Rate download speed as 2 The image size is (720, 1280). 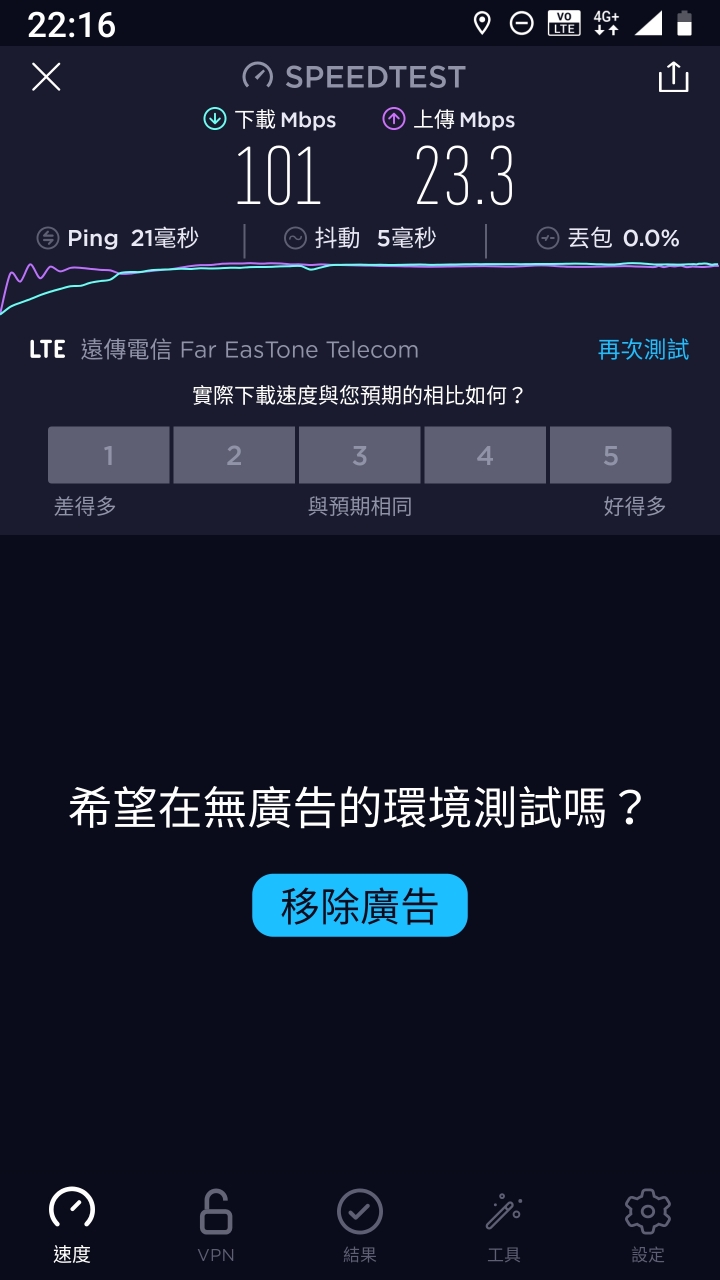[234, 456]
